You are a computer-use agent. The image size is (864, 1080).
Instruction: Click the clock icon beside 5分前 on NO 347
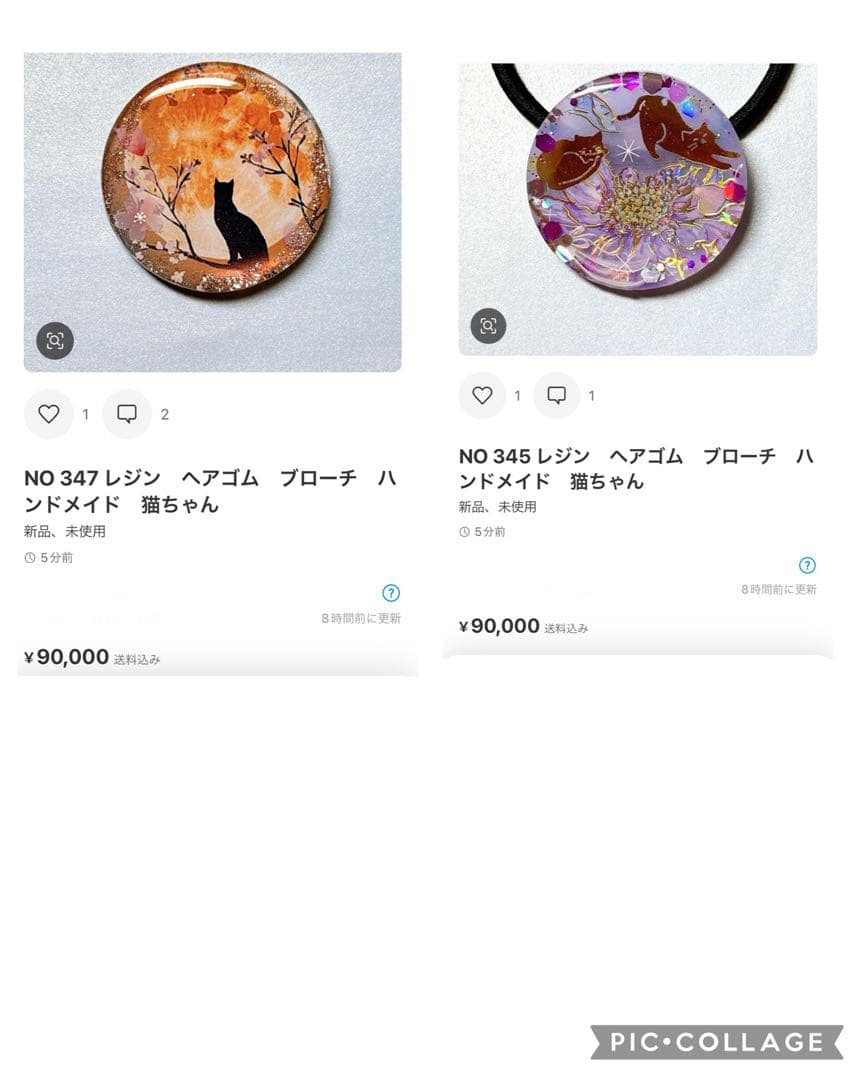coord(31,558)
